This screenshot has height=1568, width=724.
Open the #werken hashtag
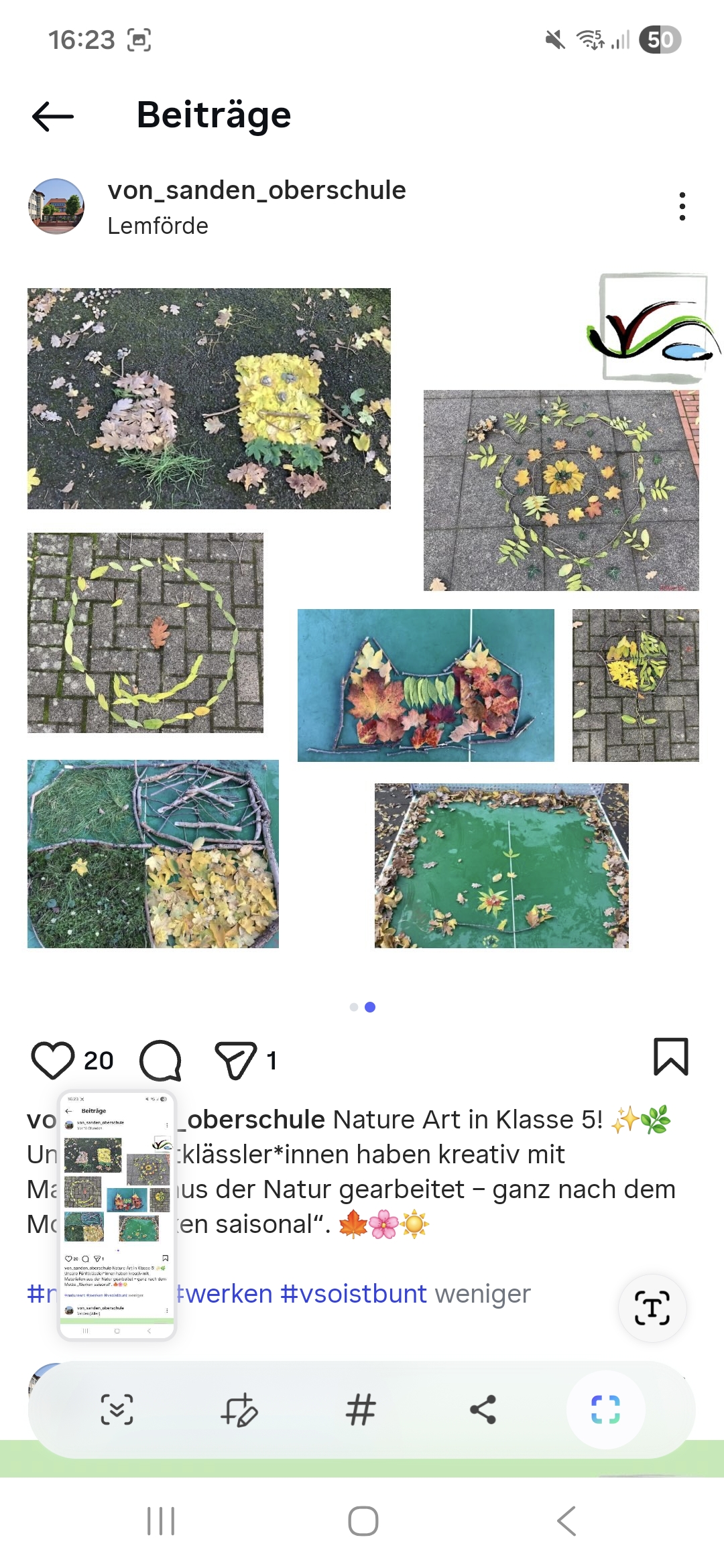point(225,1294)
